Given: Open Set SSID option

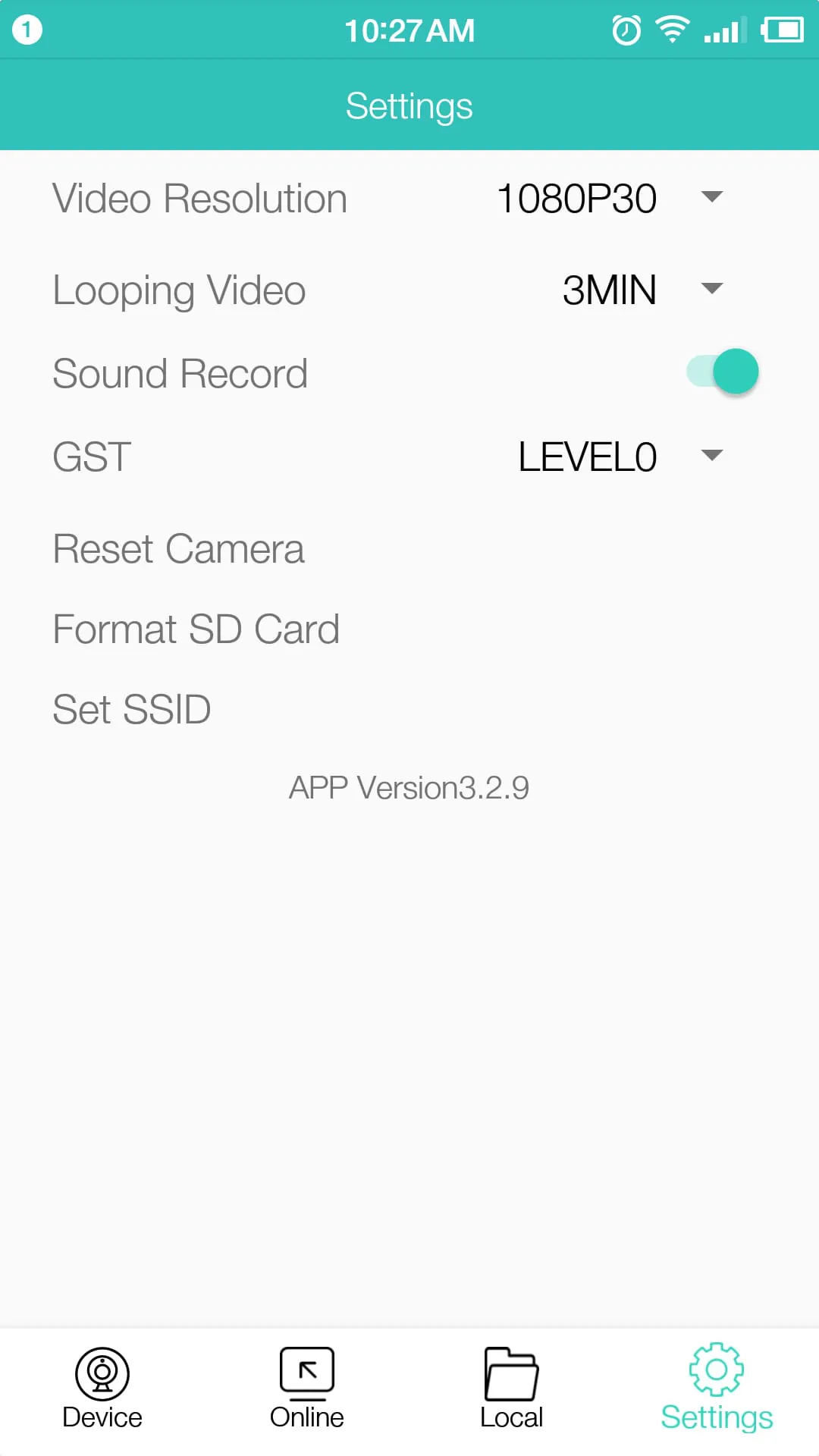Looking at the screenshot, I should click(x=131, y=708).
